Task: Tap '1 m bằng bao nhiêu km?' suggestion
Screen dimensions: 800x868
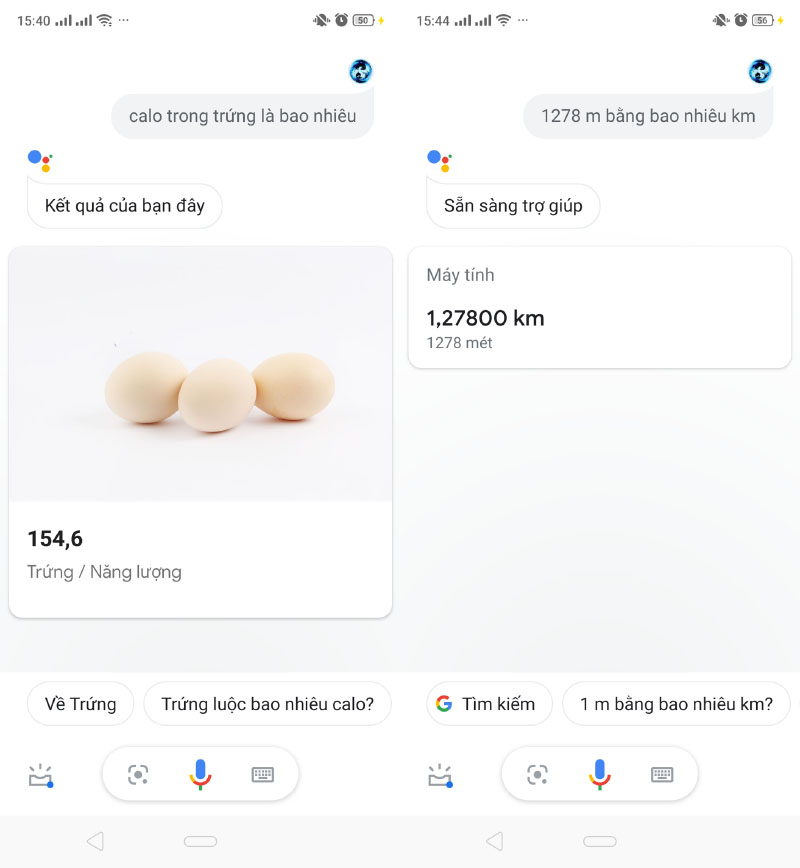Action: 676,704
